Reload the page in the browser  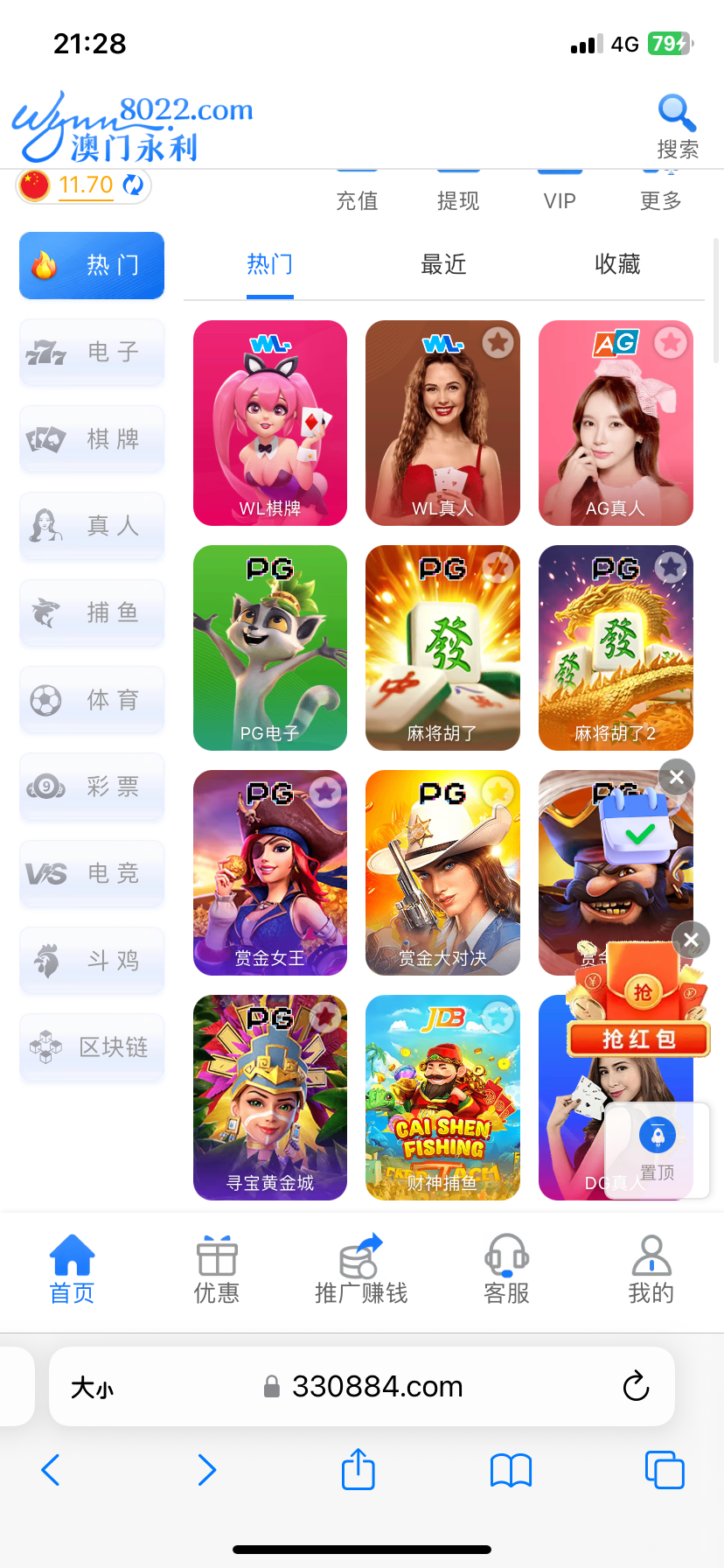[x=636, y=1386]
